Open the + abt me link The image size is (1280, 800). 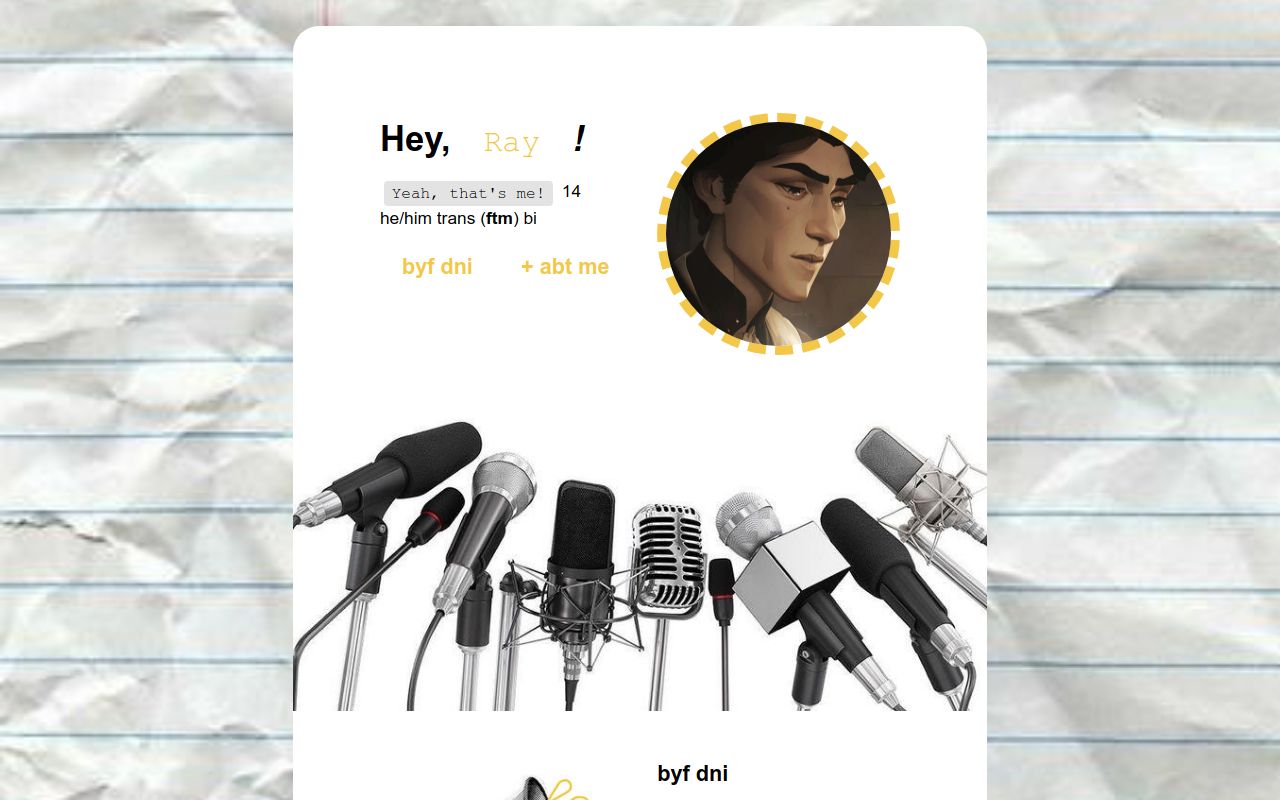[564, 267]
